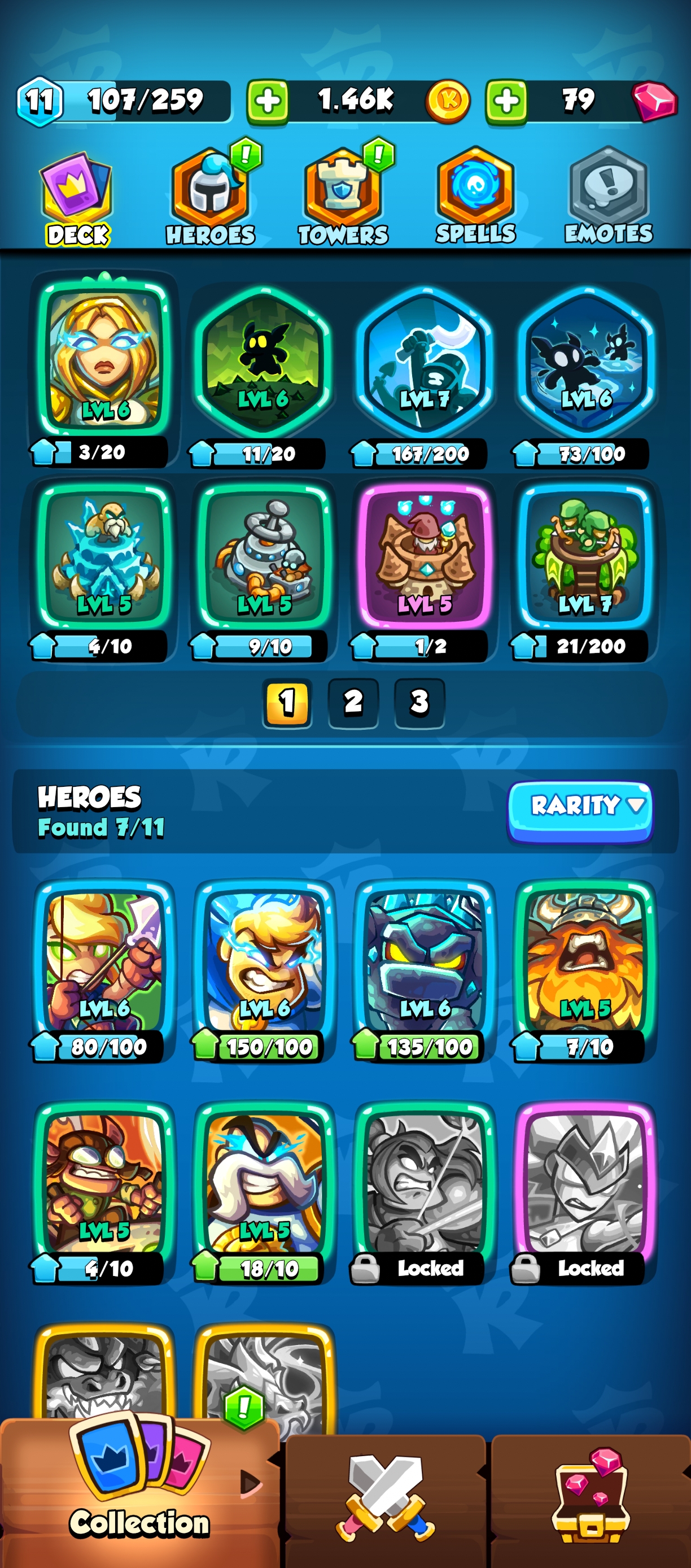View the player level 11 badge

tap(40, 101)
